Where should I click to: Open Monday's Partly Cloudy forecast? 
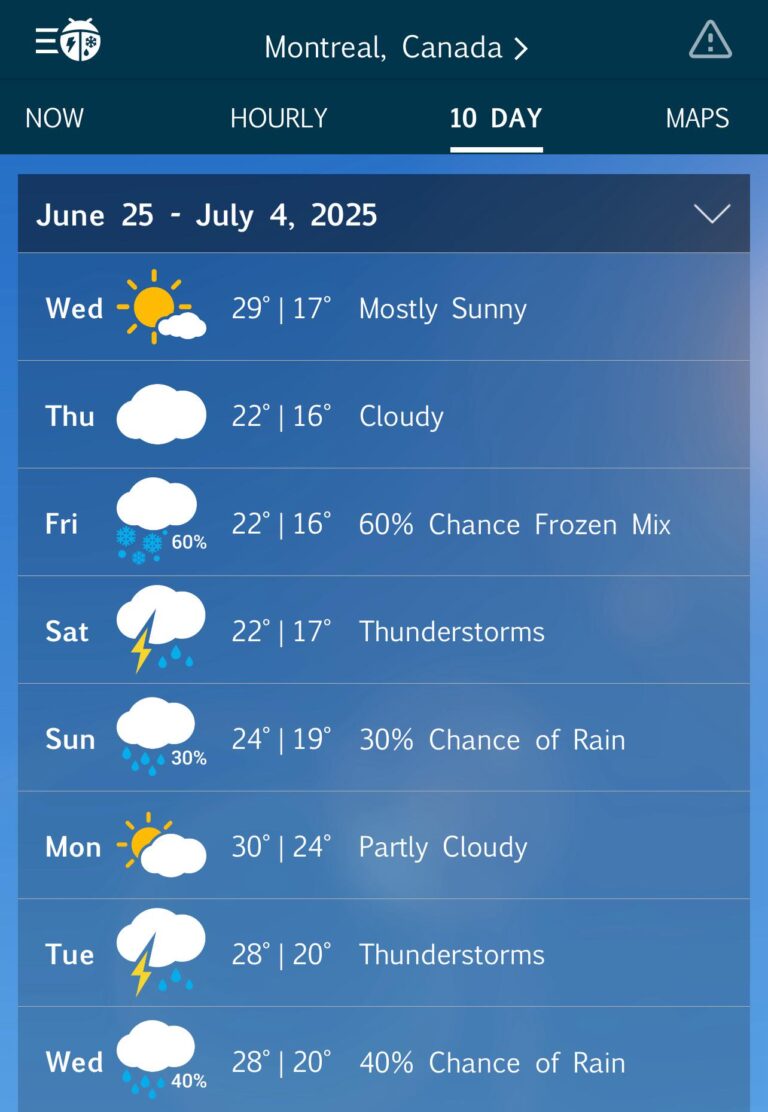click(384, 847)
